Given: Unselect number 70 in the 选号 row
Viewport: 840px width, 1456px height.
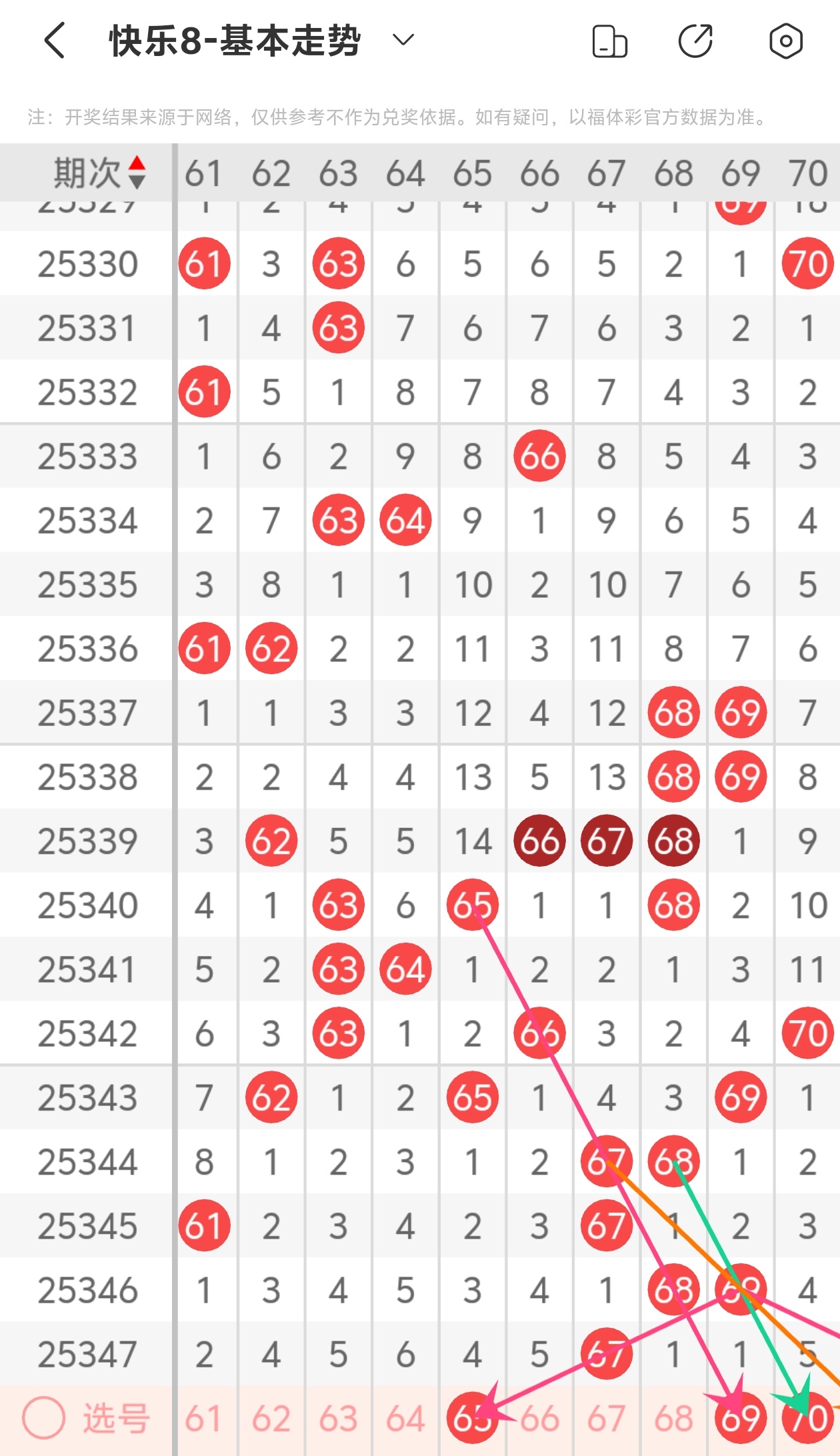Looking at the screenshot, I should (807, 1419).
